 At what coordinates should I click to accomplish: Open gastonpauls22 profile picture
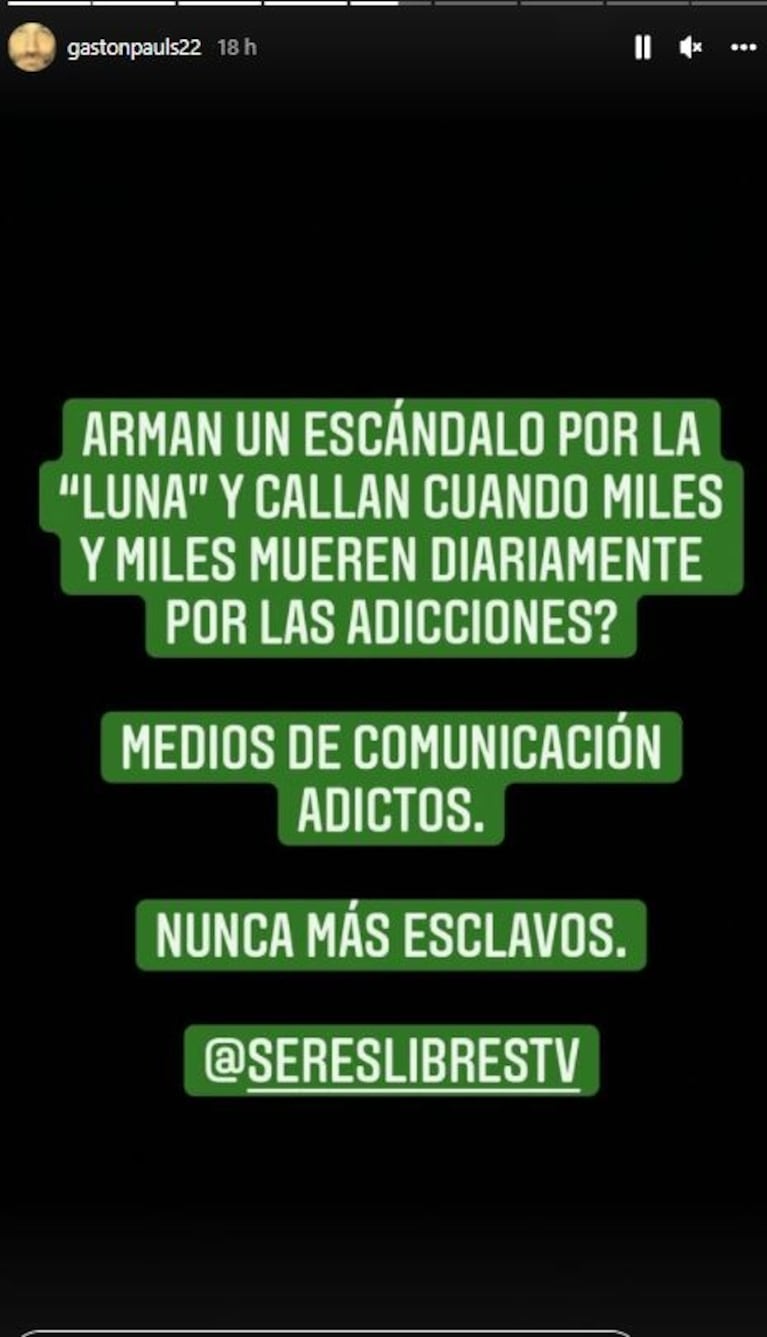click(32, 47)
